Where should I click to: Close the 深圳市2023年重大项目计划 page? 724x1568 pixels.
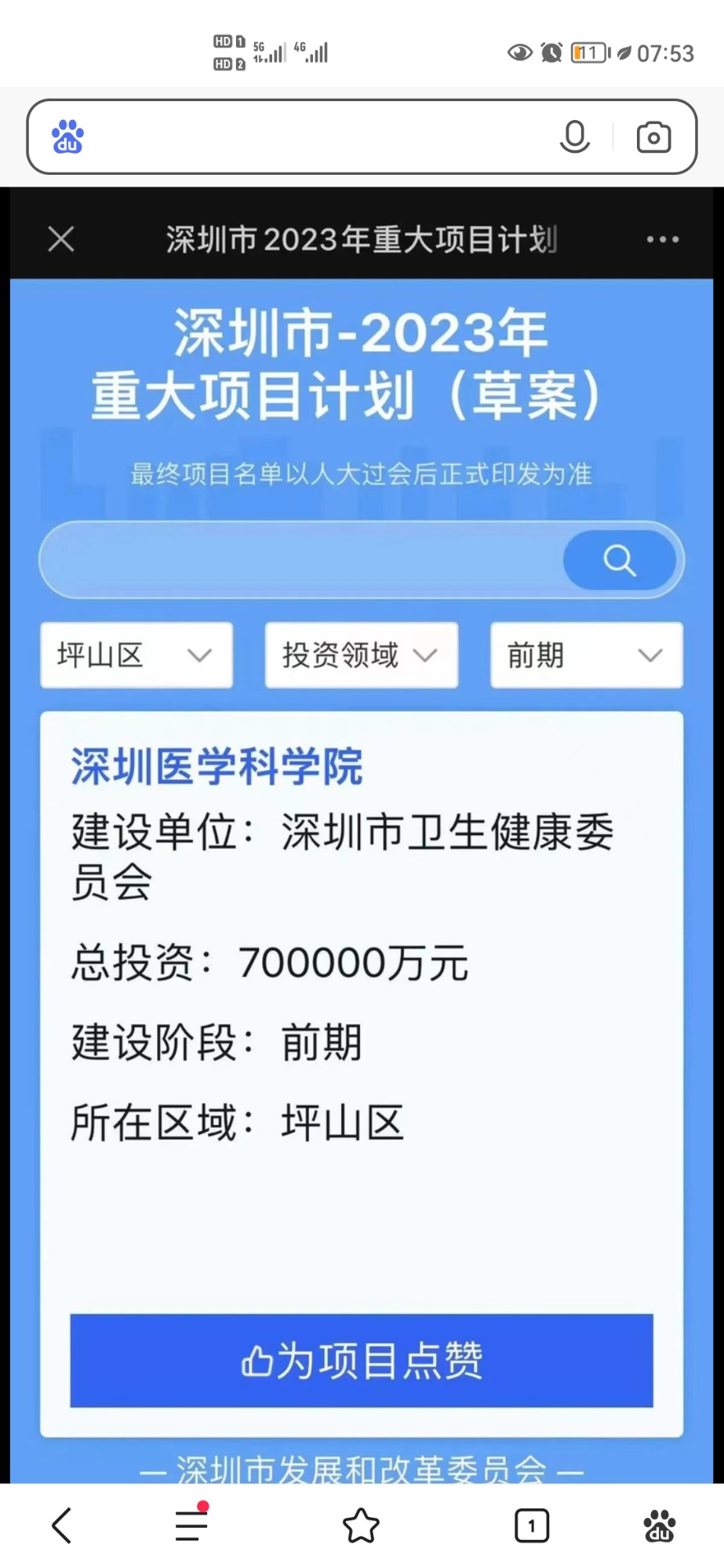[x=61, y=239]
